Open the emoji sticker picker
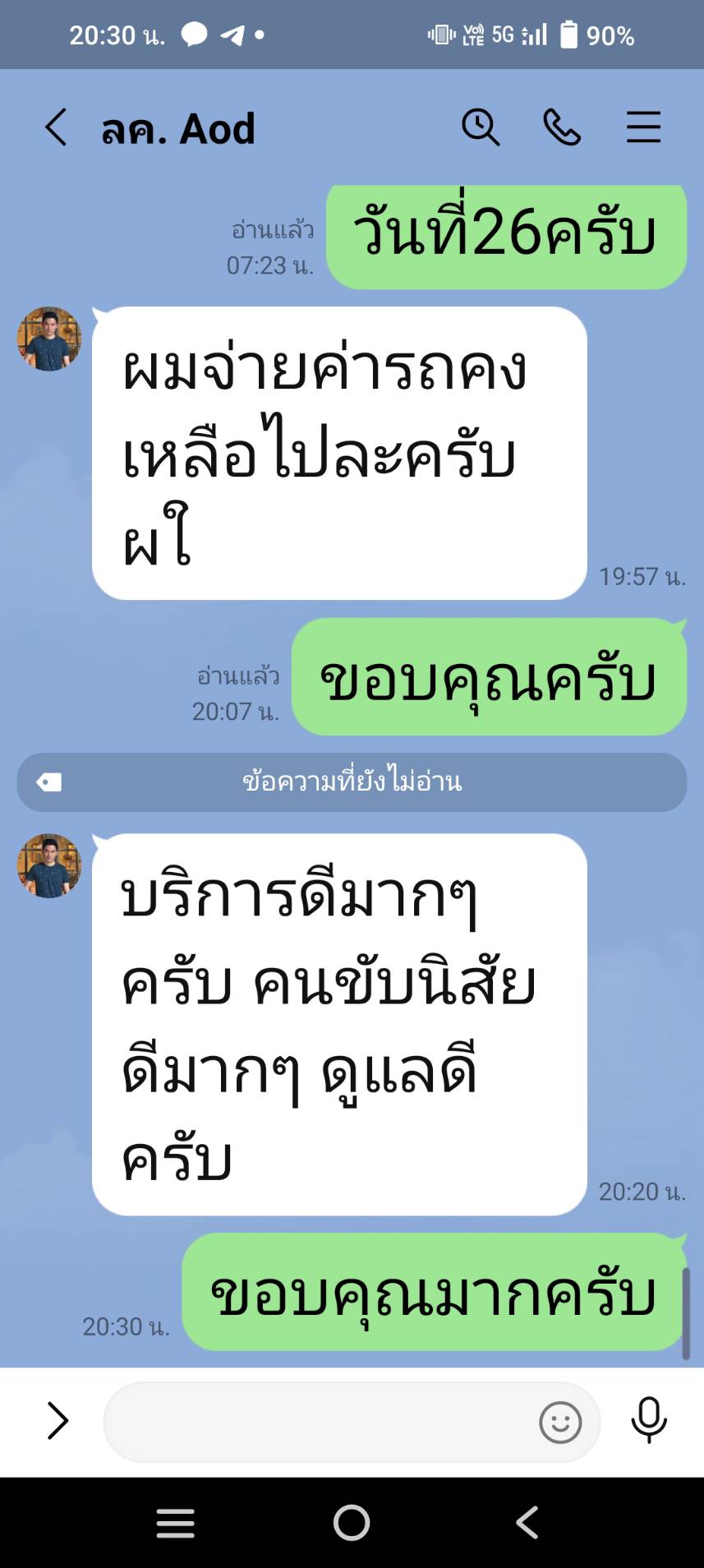 (560, 1422)
